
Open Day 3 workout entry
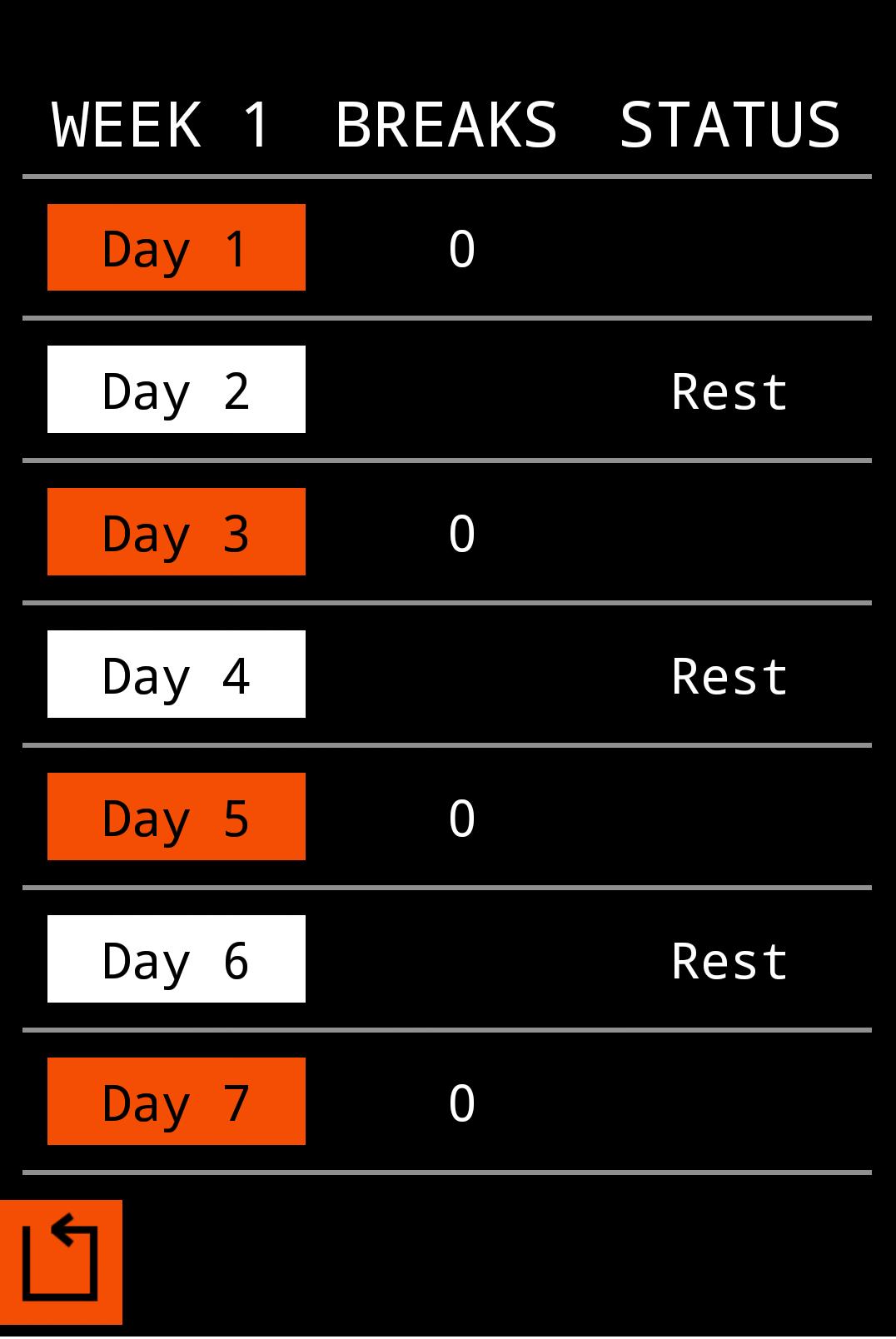tap(176, 531)
